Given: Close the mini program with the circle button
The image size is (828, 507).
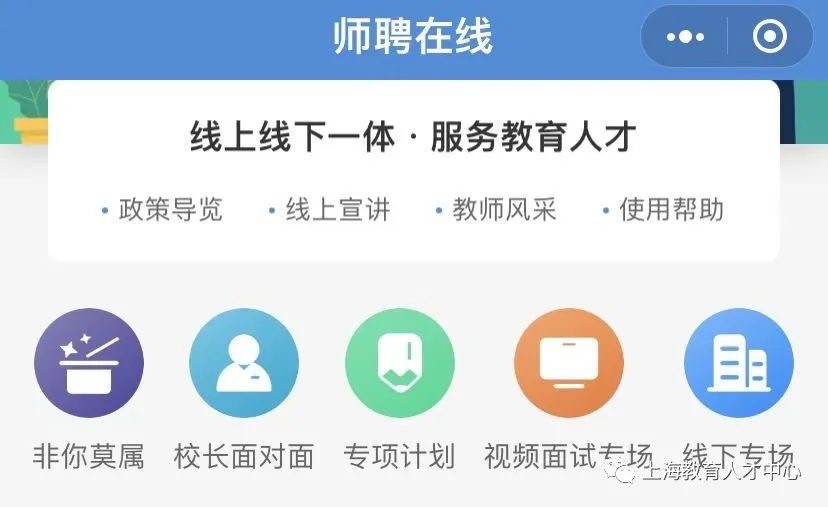Looking at the screenshot, I should (769, 38).
